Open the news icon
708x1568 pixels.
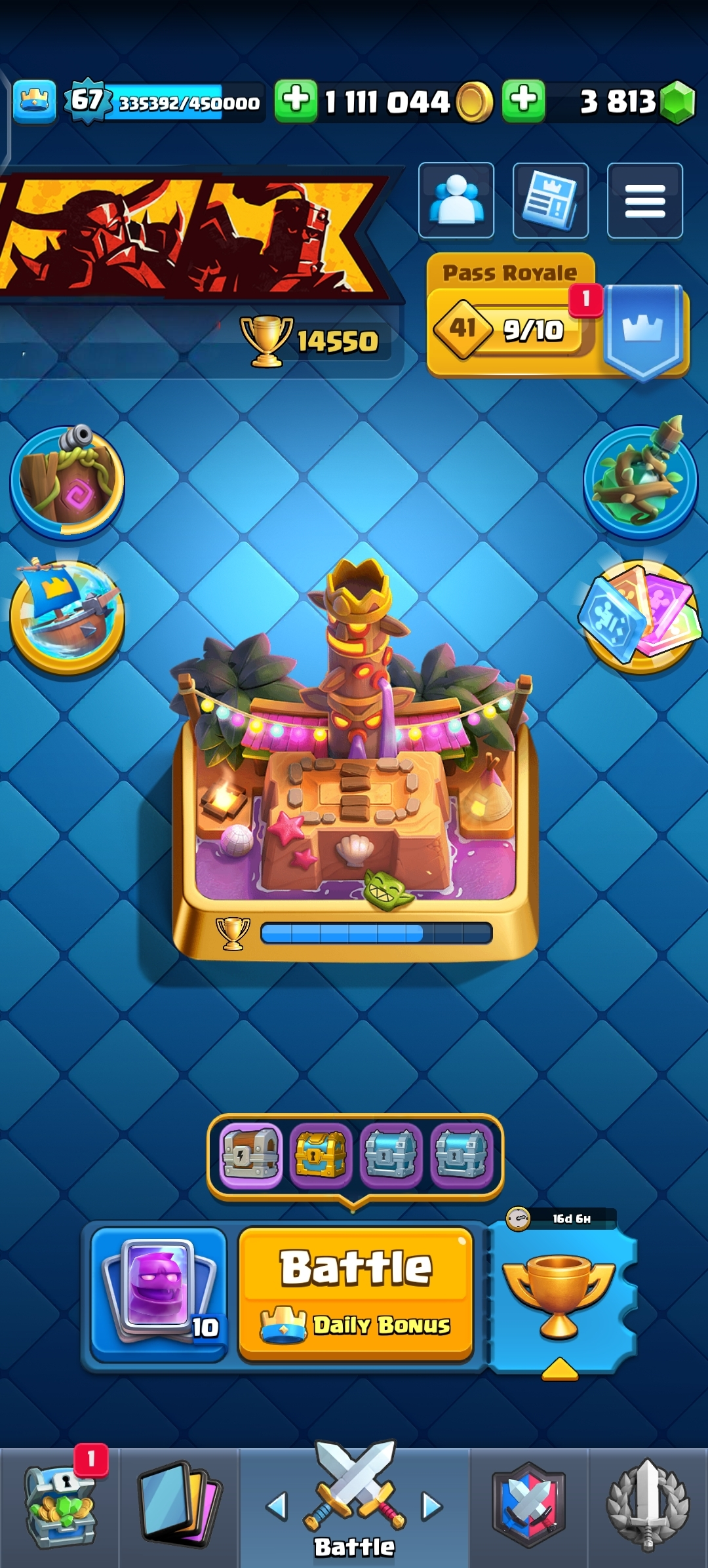[x=550, y=201]
